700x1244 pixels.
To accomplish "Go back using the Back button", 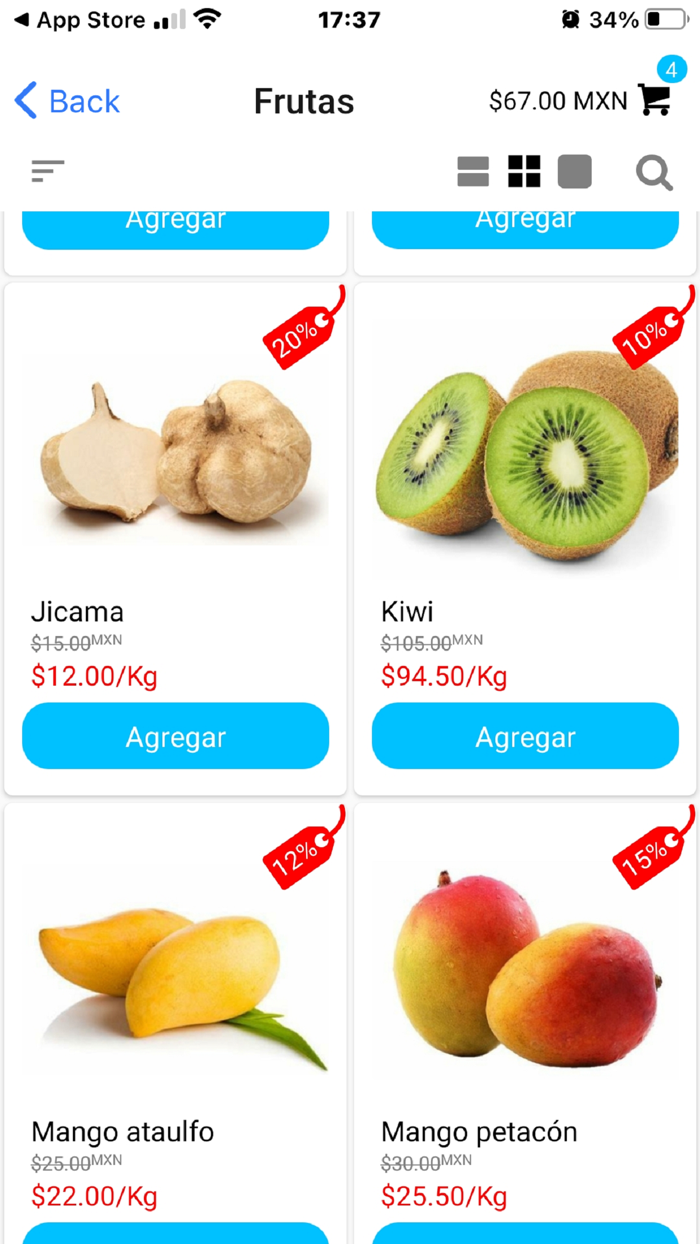I will [x=67, y=101].
